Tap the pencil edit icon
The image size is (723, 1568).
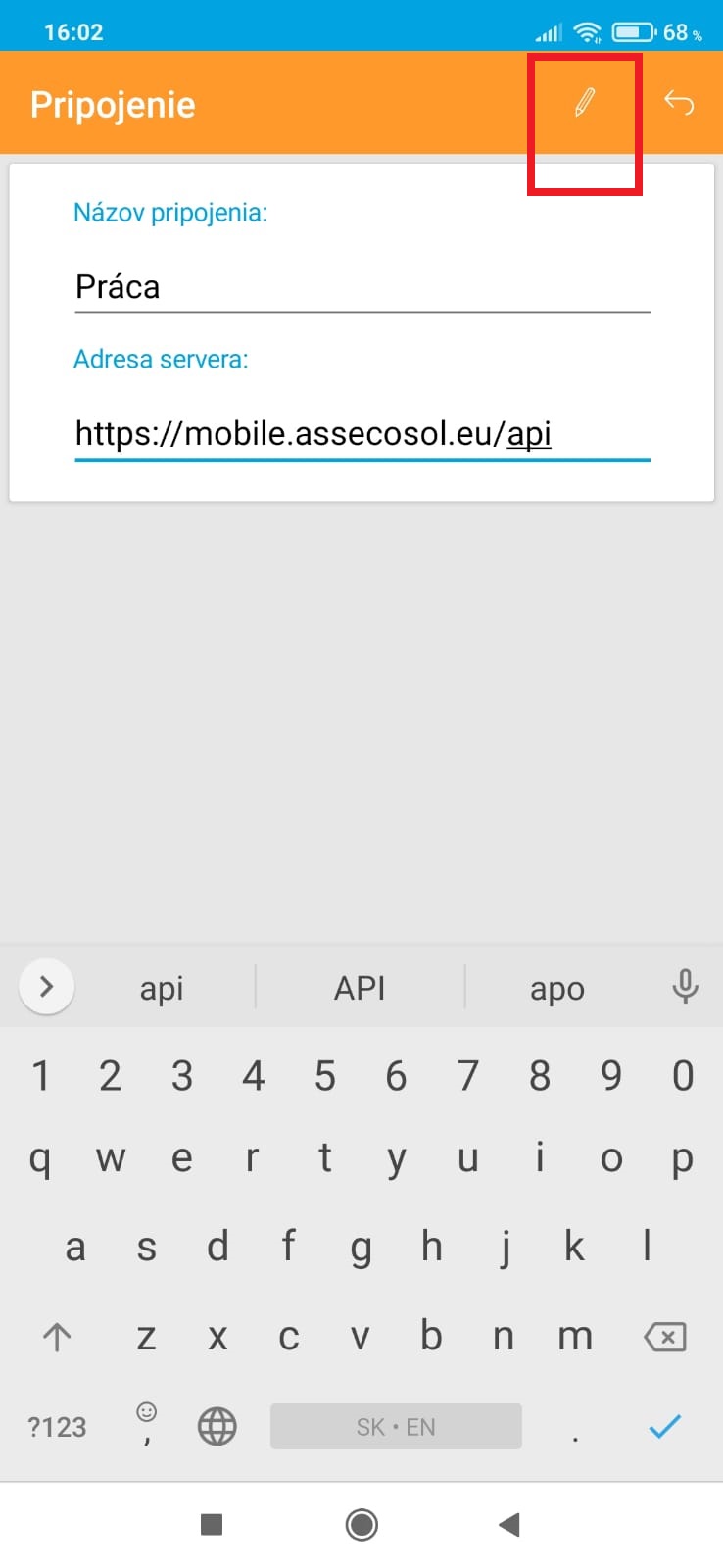[x=585, y=102]
